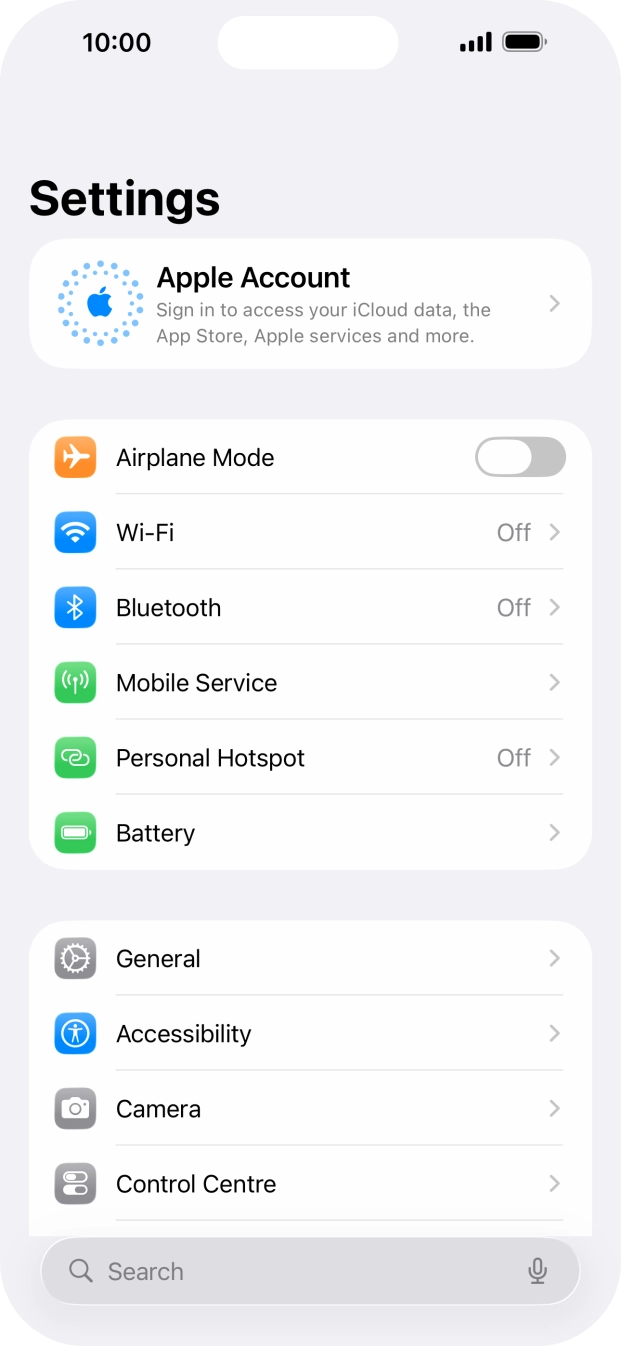Open Accessibility settings
This screenshot has height=1346, width=621.
(310, 1033)
